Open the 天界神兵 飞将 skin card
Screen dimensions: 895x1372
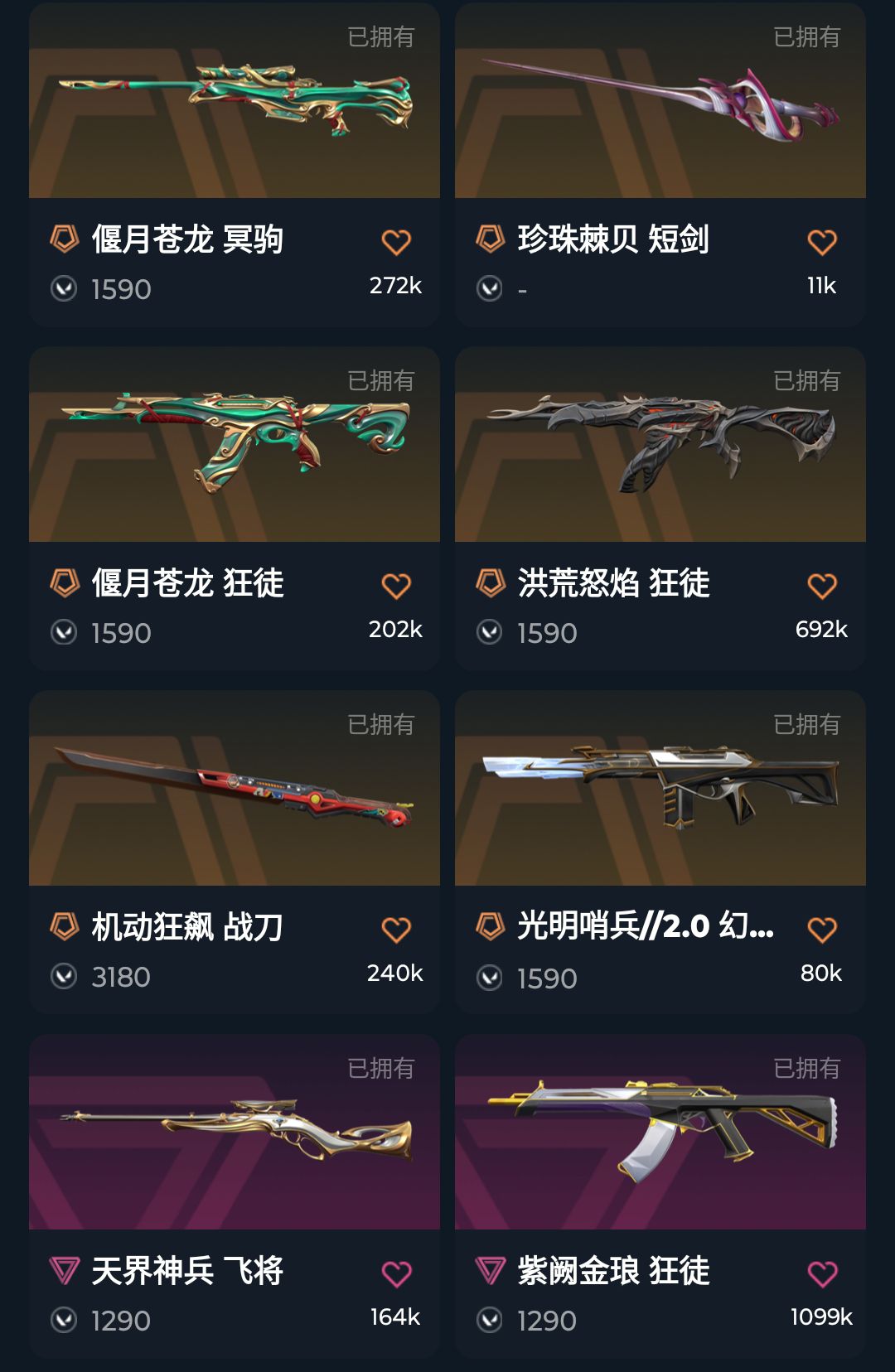(235, 1196)
